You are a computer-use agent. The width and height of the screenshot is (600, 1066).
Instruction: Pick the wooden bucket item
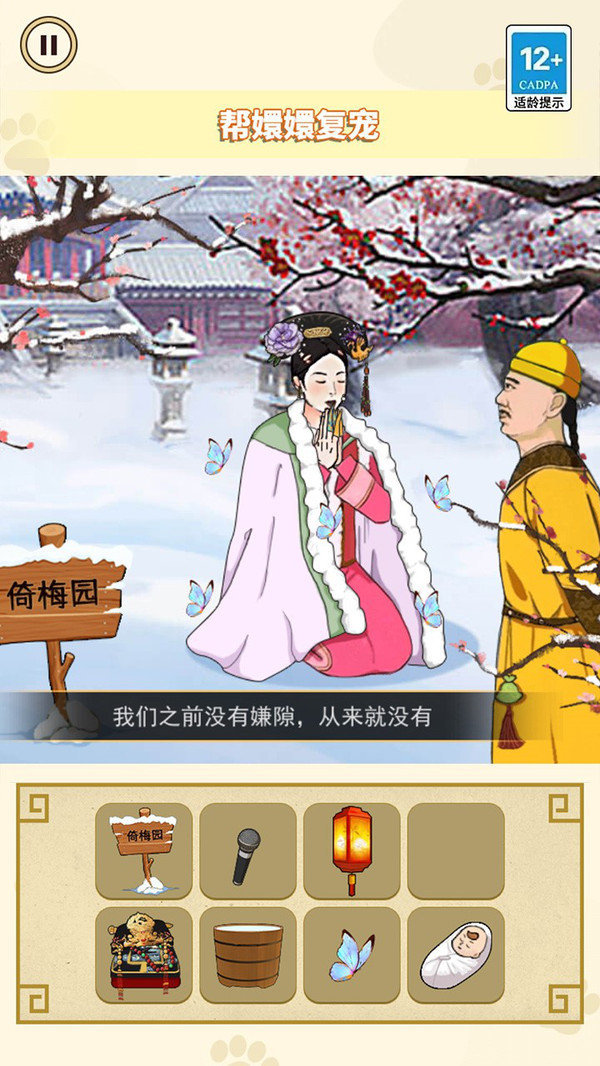click(x=248, y=955)
